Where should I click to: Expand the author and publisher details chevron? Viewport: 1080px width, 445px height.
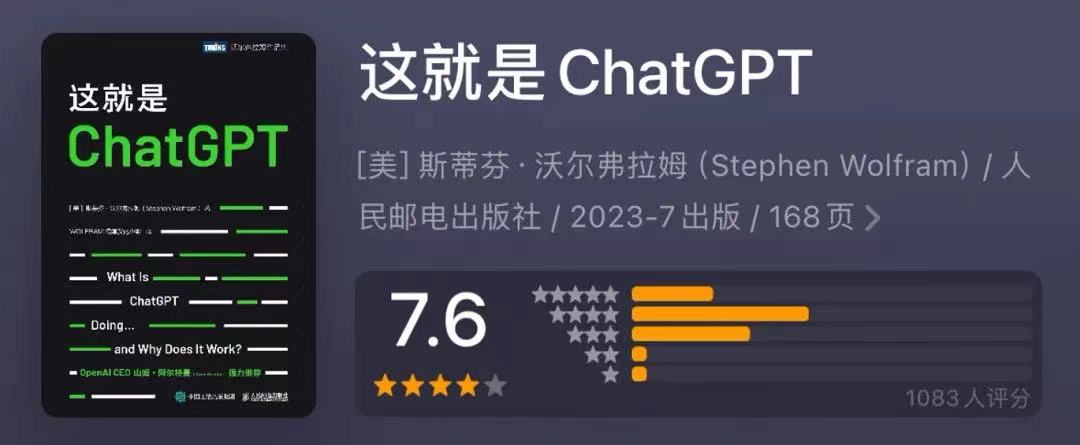coord(872,218)
